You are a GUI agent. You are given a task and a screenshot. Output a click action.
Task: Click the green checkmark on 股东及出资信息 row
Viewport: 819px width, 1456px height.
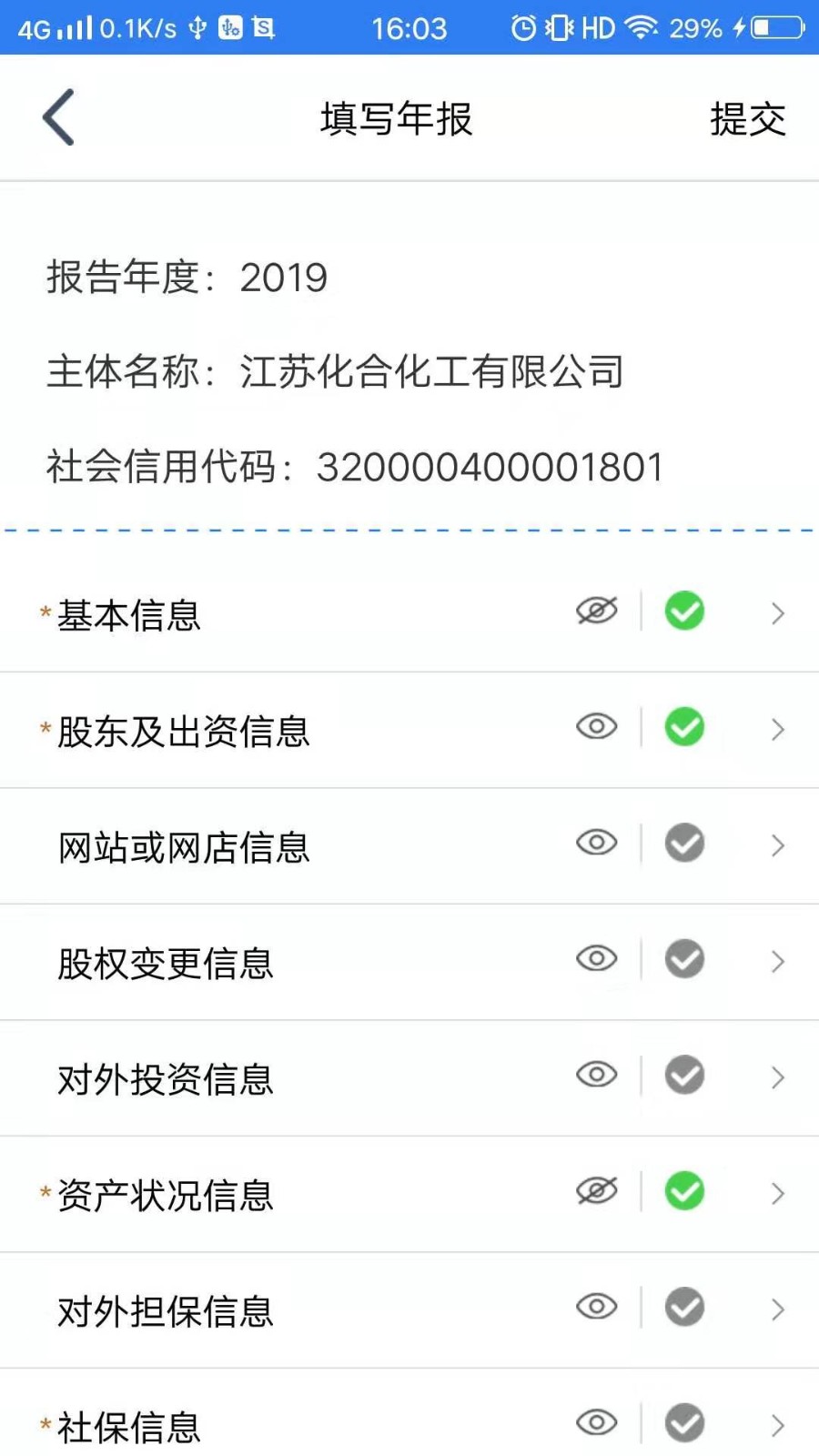(684, 727)
